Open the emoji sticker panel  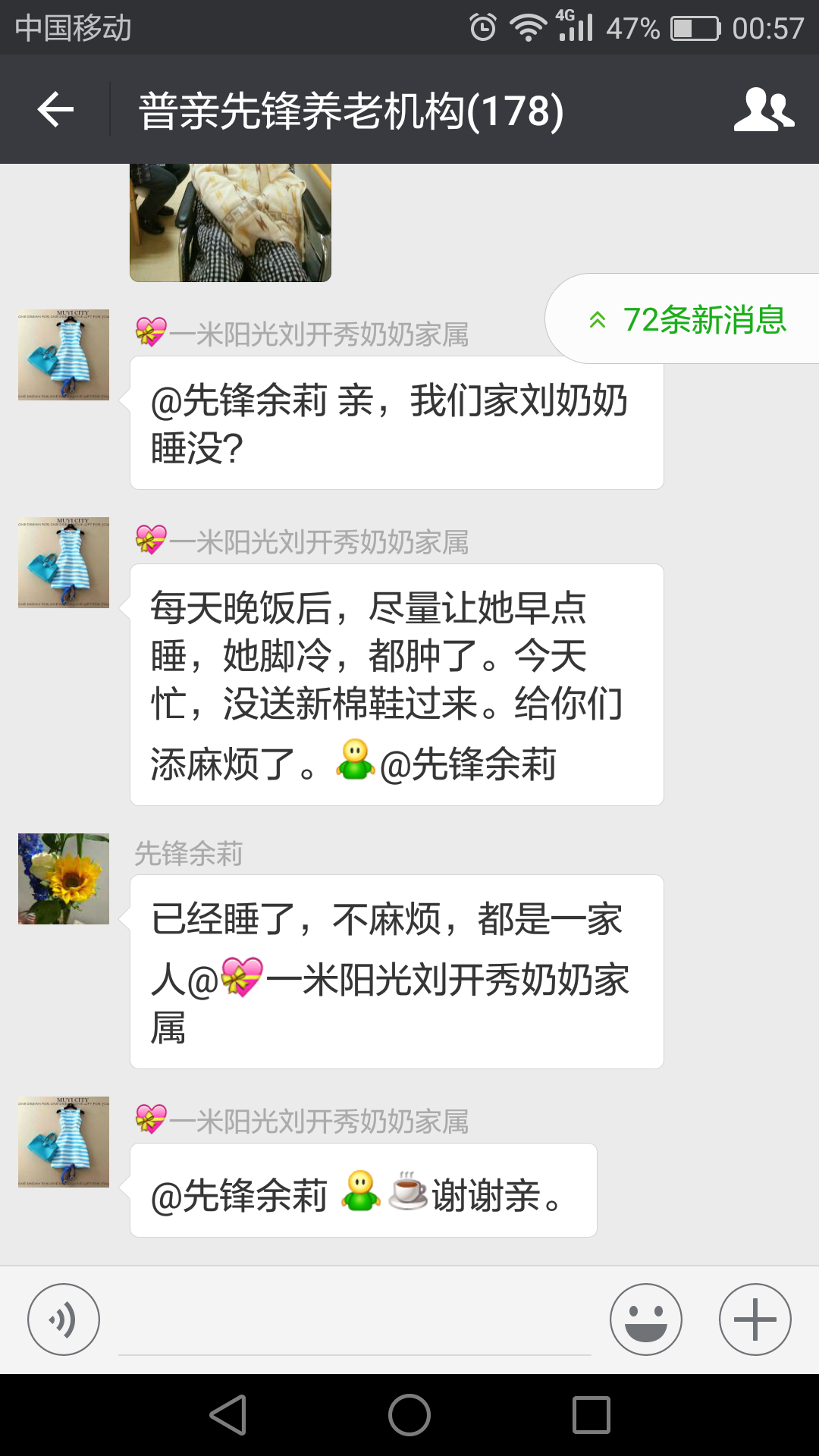pos(645,1319)
